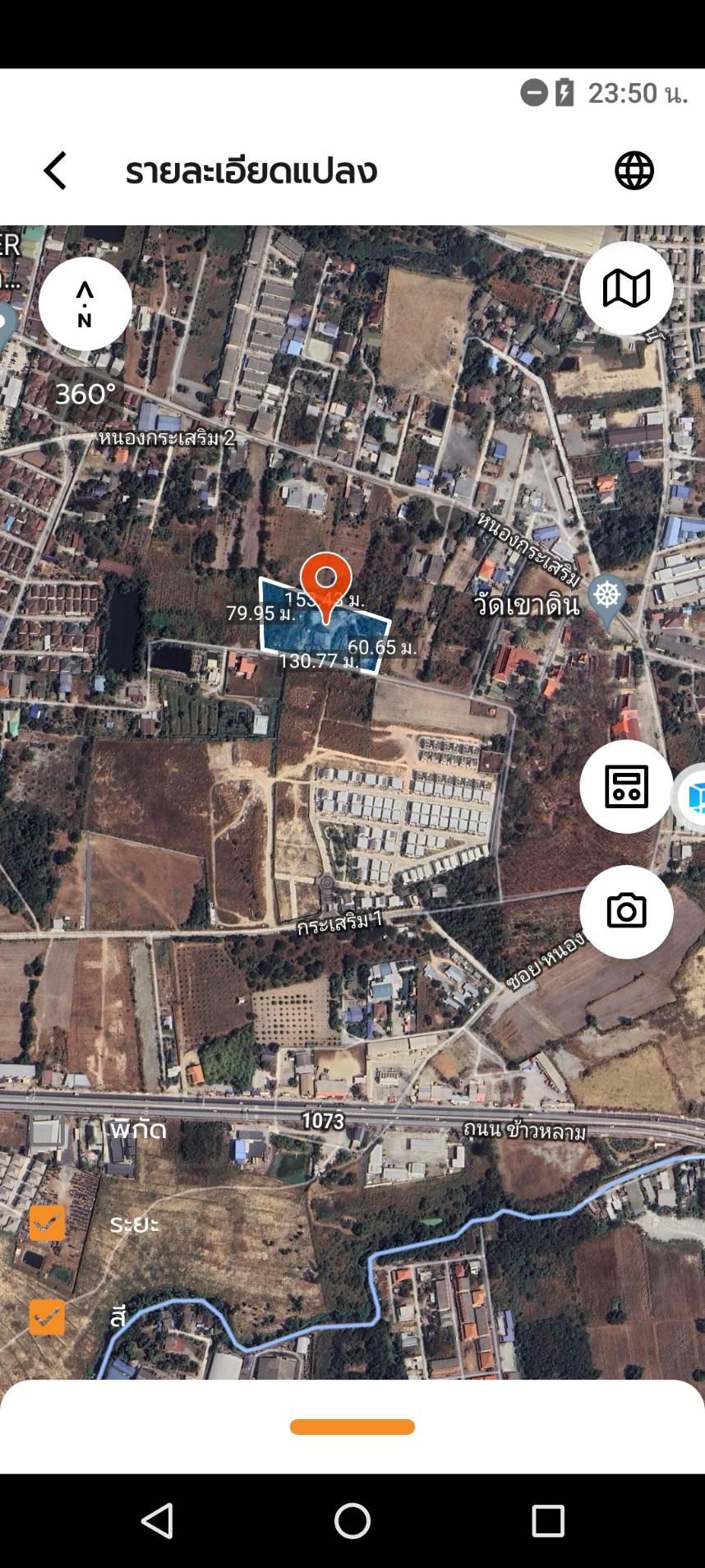The image size is (705, 1568).
Task: Go back using the top arrow
Action: pos(55,171)
